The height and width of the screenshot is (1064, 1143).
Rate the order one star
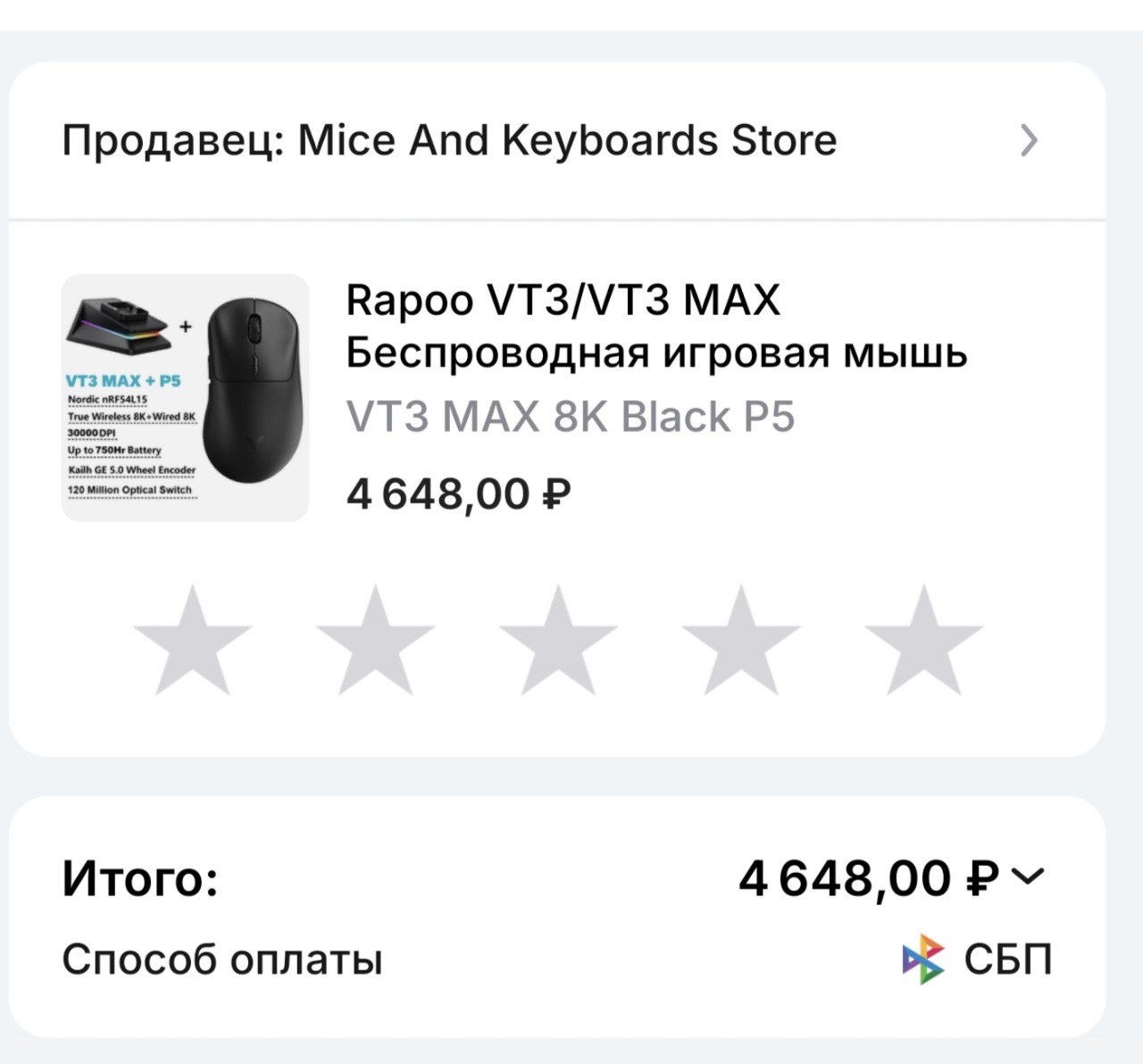192,643
